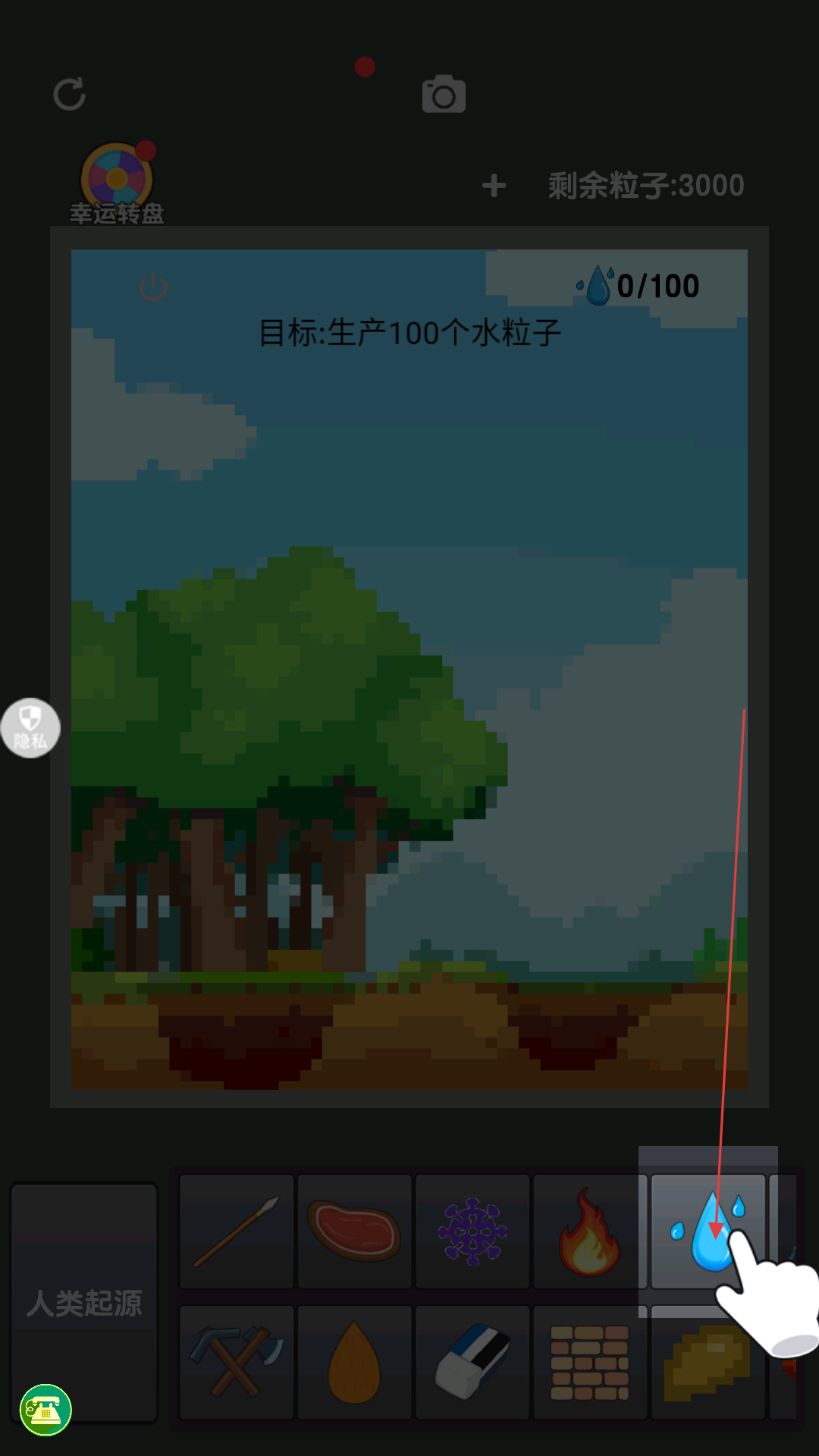Select the crossed pickaxe and axe tool

237,1362
